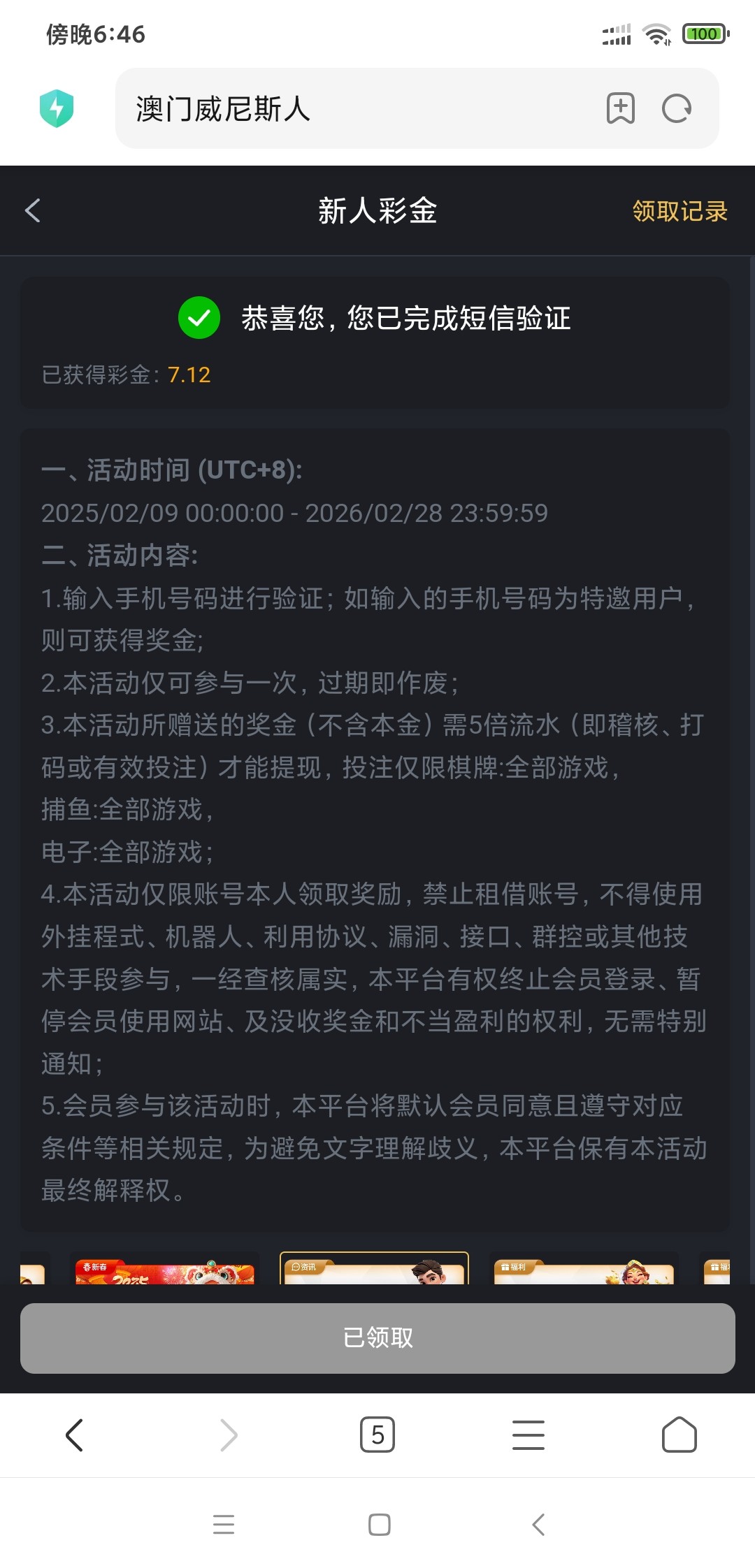Tap the shield security icon
This screenshot has height=1568, width=755.
57,108
